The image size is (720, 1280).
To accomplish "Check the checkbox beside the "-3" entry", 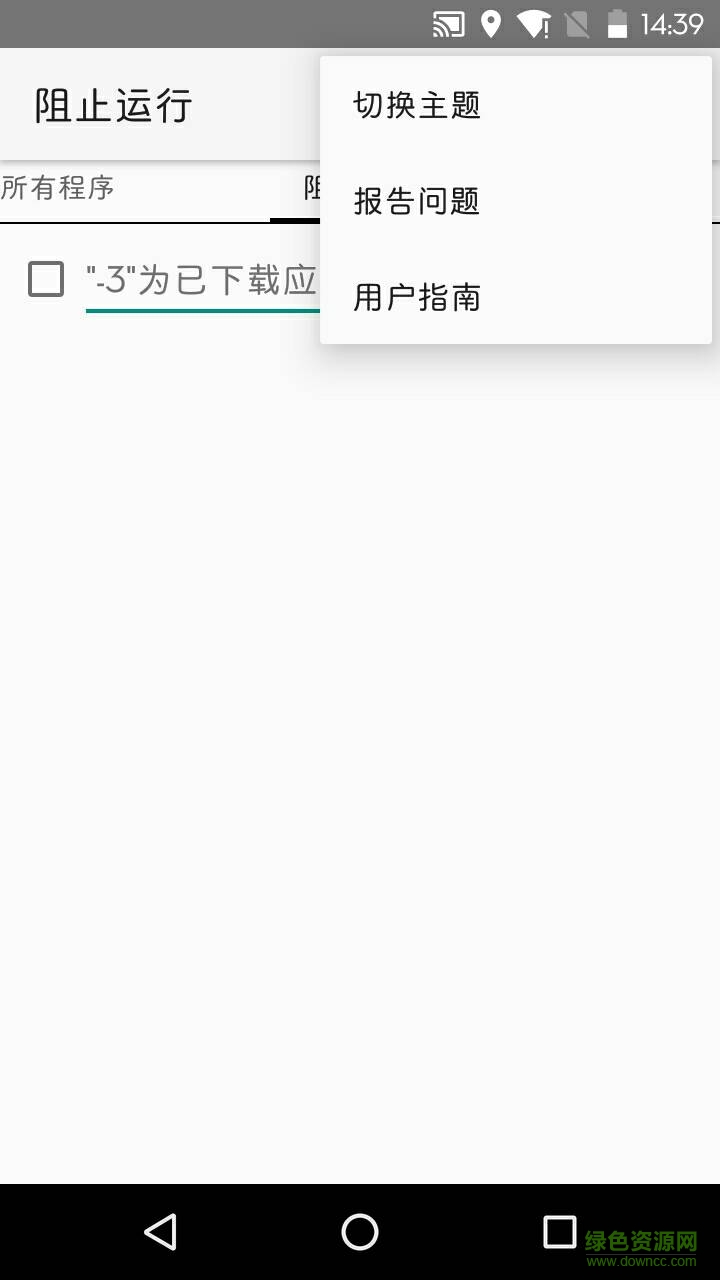I will point(44,279).
